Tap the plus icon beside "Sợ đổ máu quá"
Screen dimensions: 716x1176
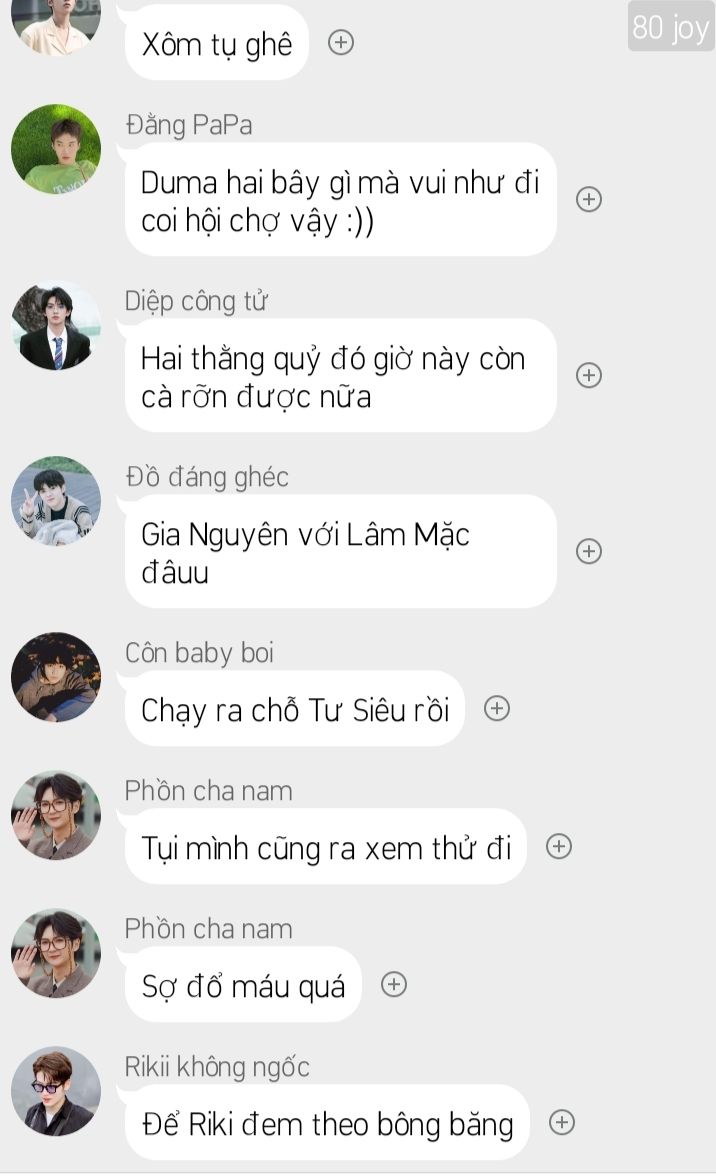click(394, 984)
